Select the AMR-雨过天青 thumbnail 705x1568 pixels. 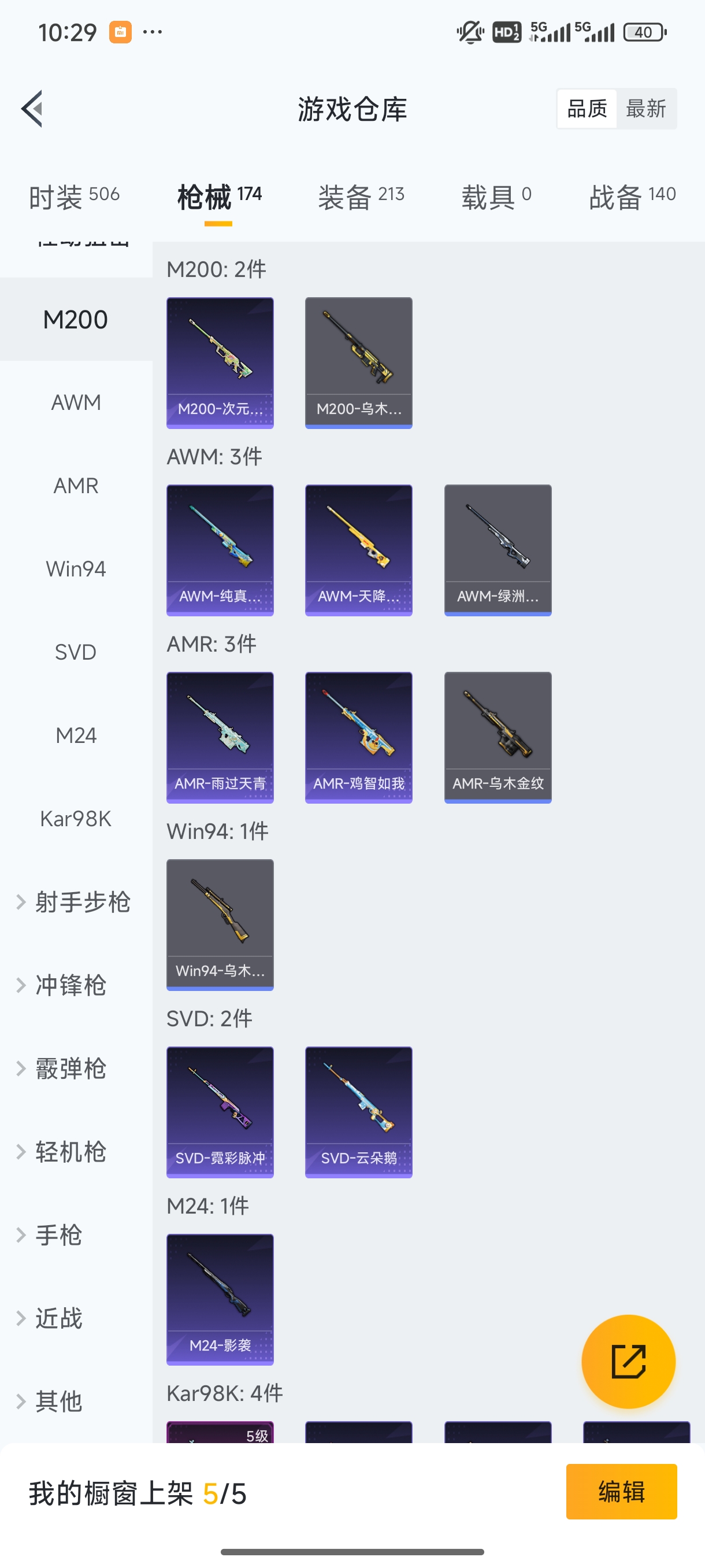[220, 738]
